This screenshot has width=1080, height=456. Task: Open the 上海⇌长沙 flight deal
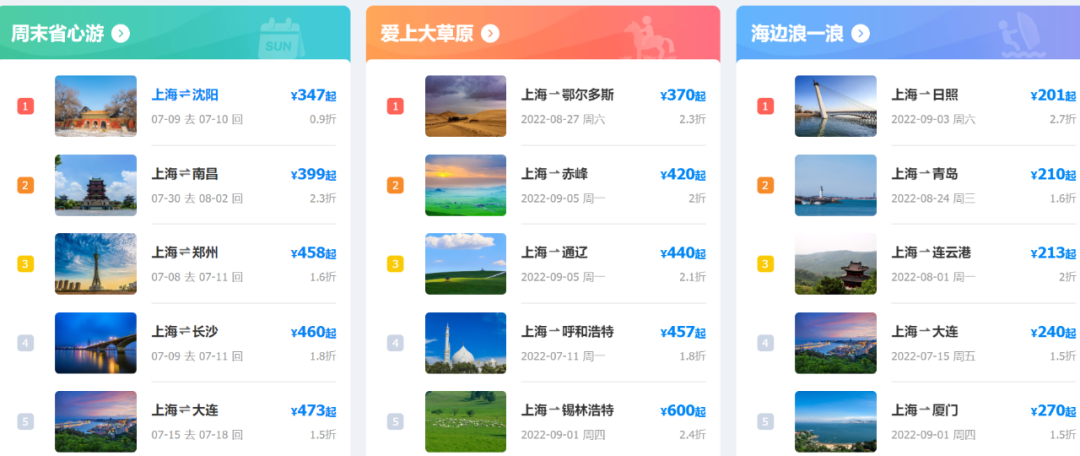pos(185,331)
